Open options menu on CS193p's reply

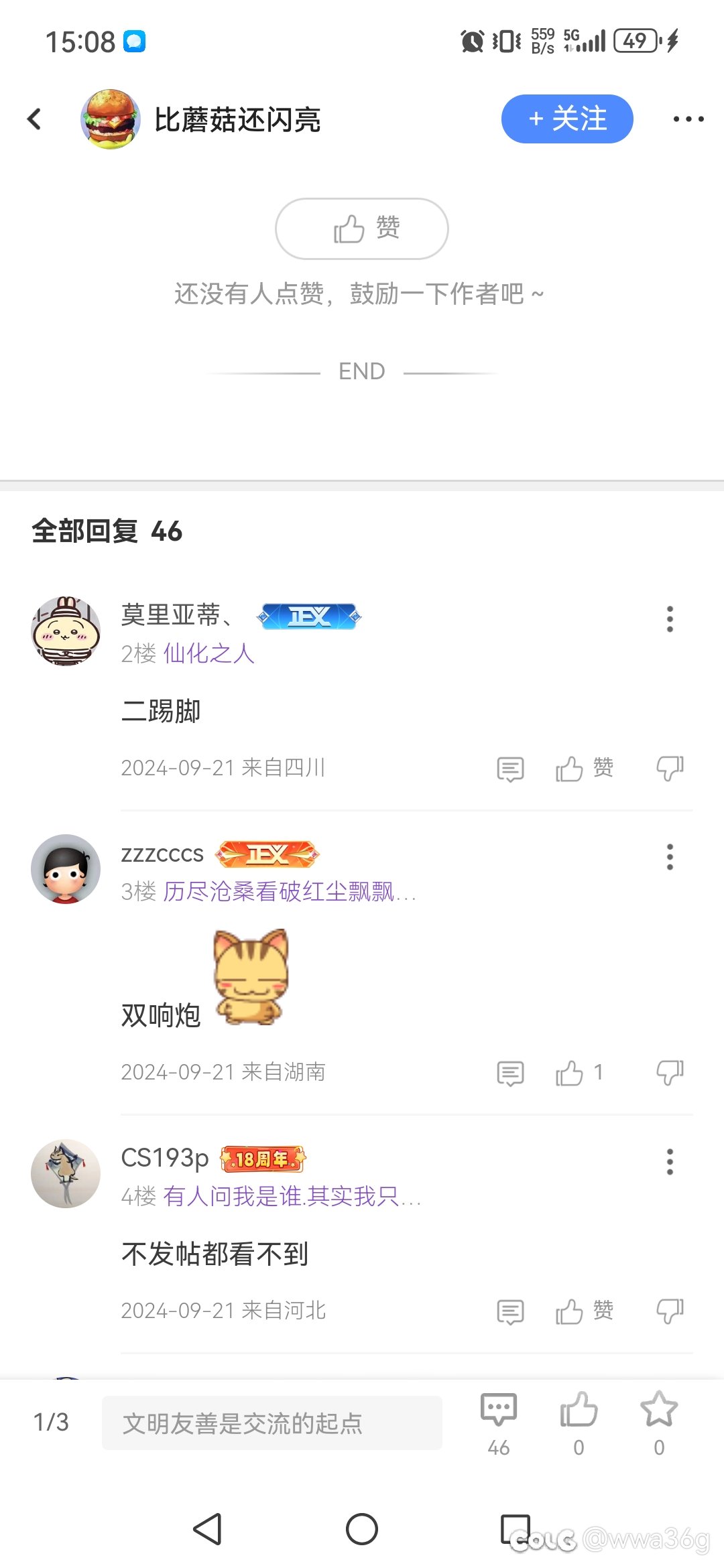(x=670, y=1162)
